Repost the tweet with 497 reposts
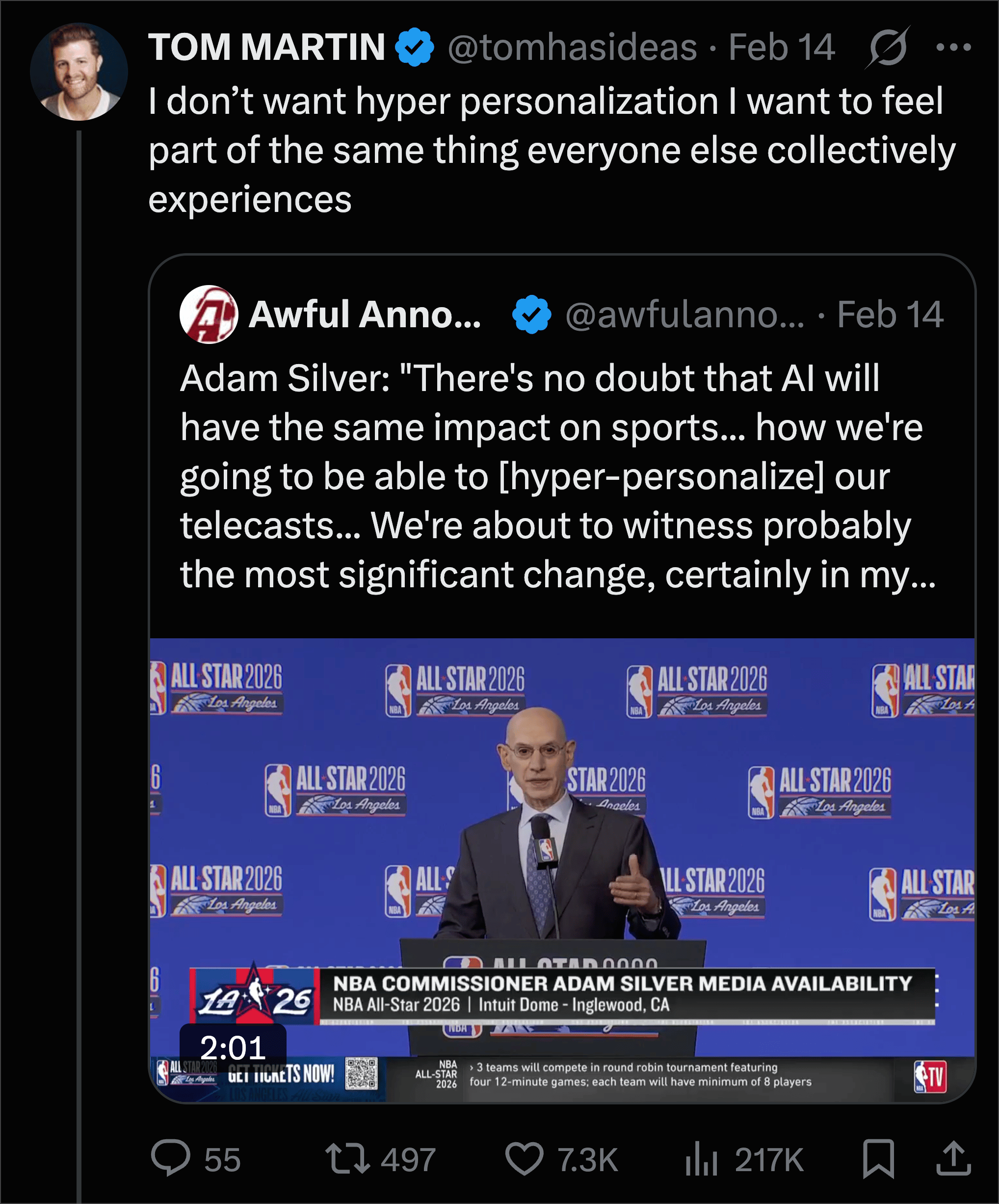 (x=347, y=1158)
